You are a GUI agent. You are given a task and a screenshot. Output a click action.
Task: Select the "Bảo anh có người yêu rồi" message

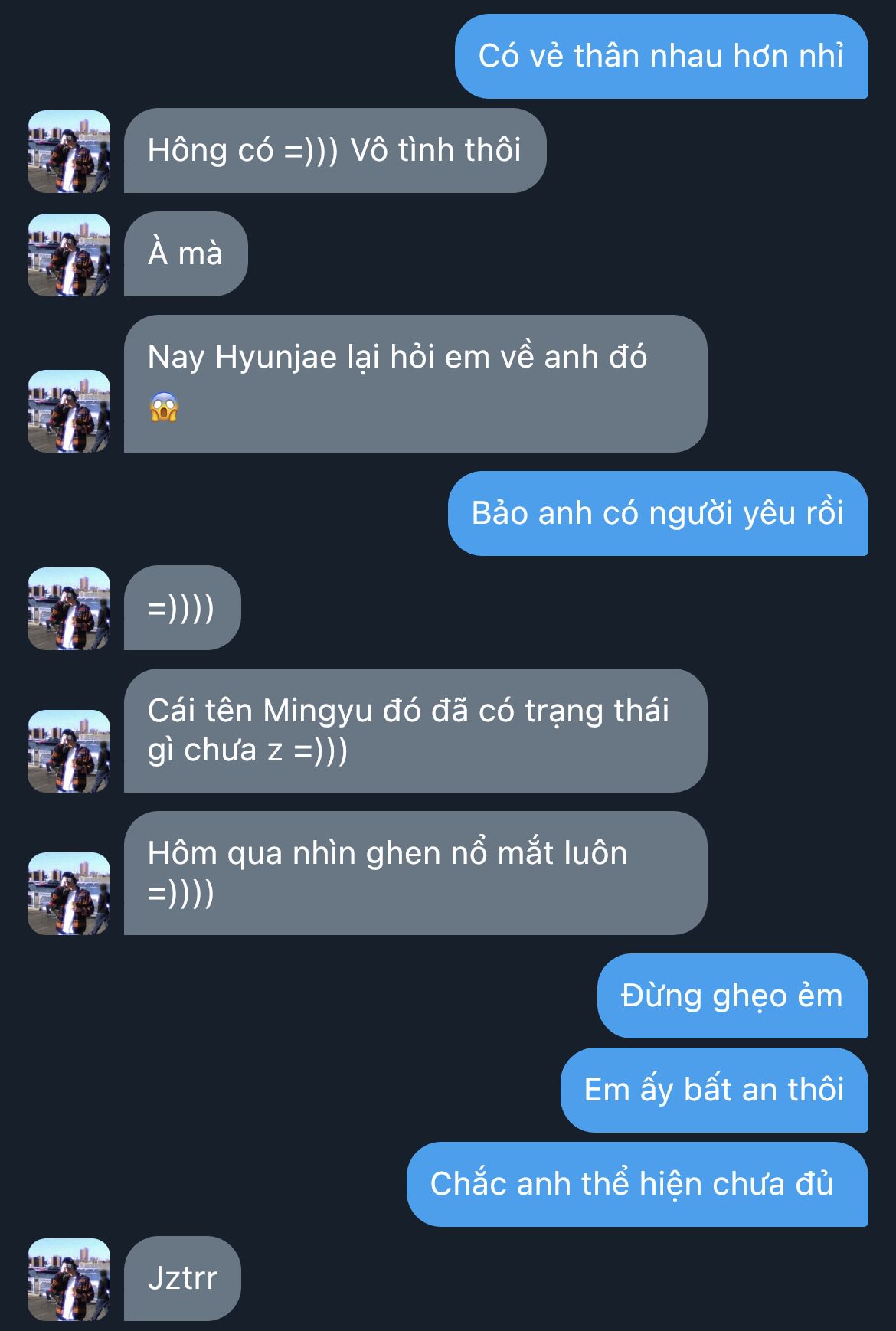[x=657, y=513]
